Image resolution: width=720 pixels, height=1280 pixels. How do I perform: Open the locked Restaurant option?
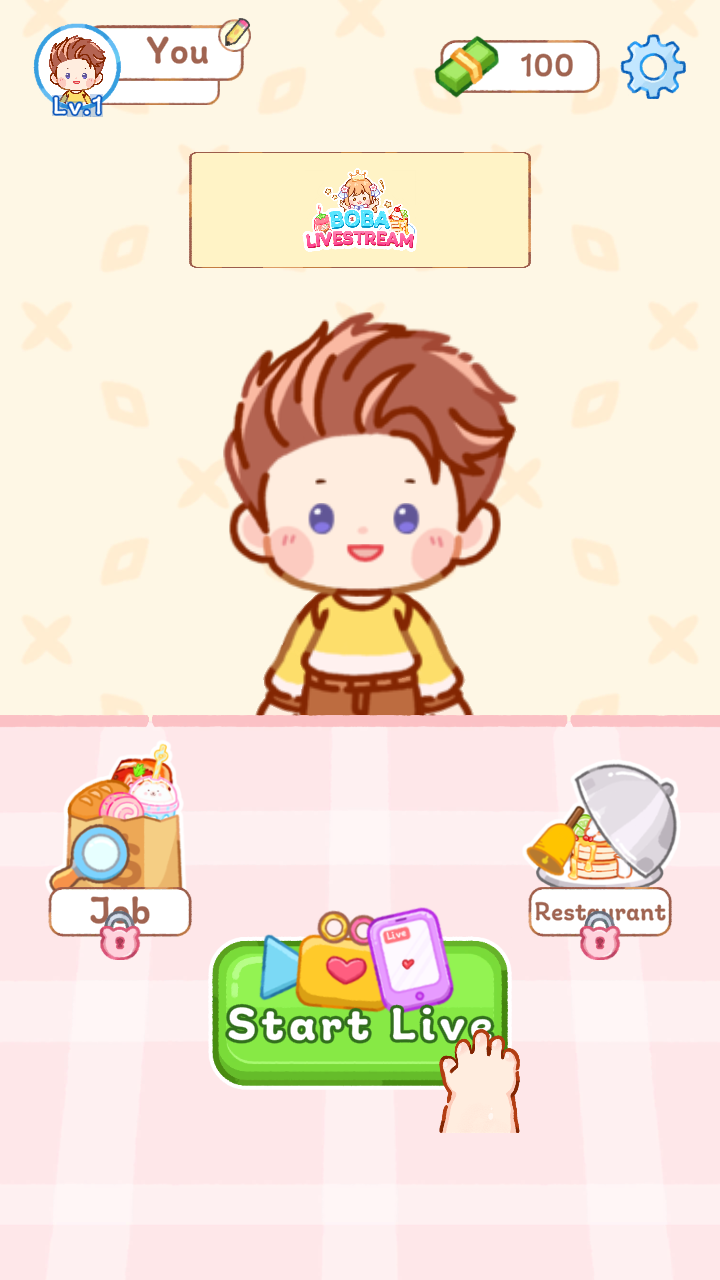pos(600,850)
